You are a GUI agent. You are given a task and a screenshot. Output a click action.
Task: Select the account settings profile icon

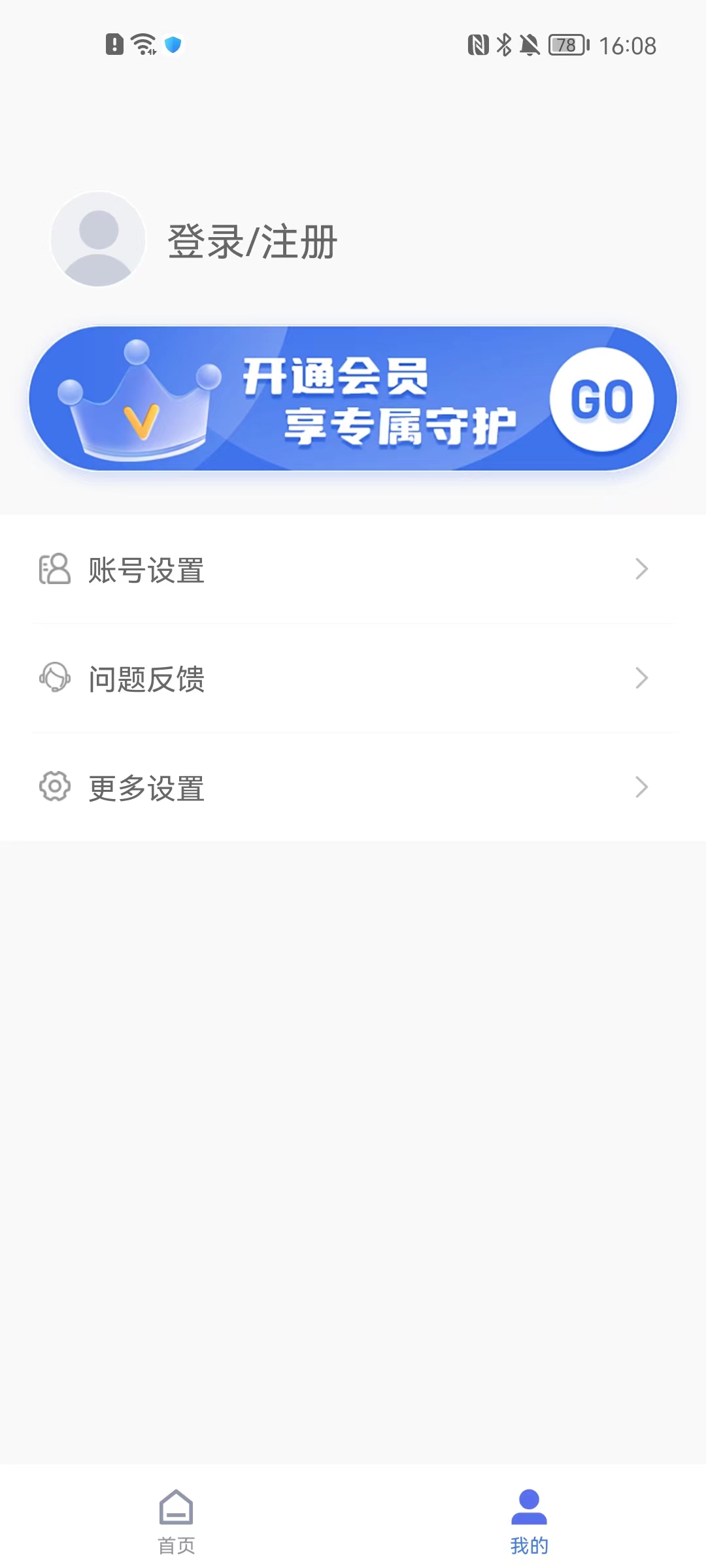tap(55, 570)
